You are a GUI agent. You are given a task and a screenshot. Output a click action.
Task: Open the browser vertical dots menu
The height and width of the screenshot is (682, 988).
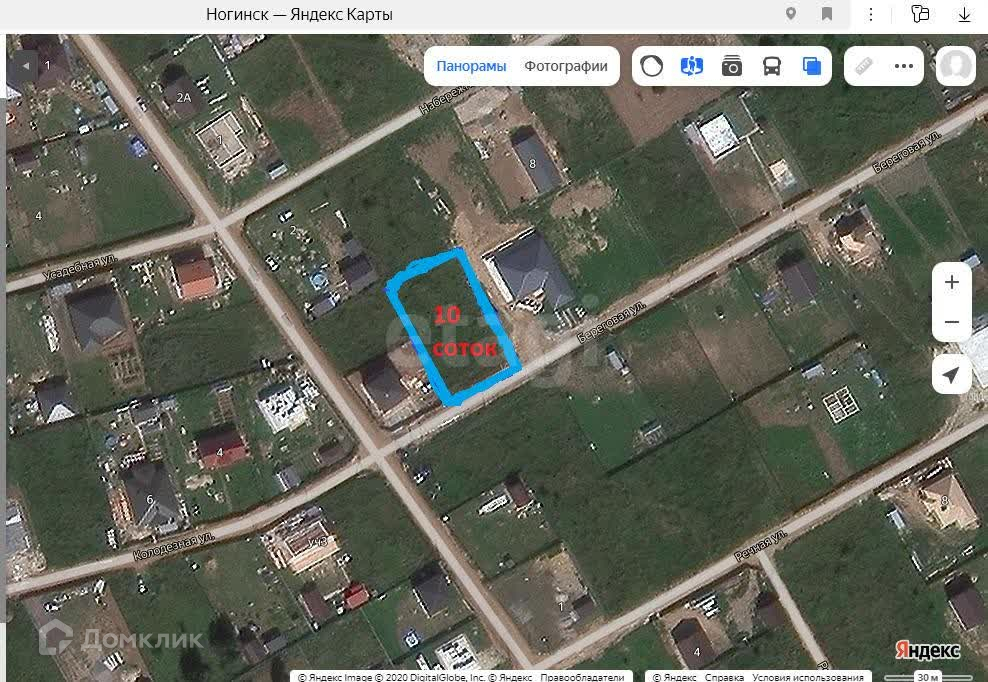point(871,14)
